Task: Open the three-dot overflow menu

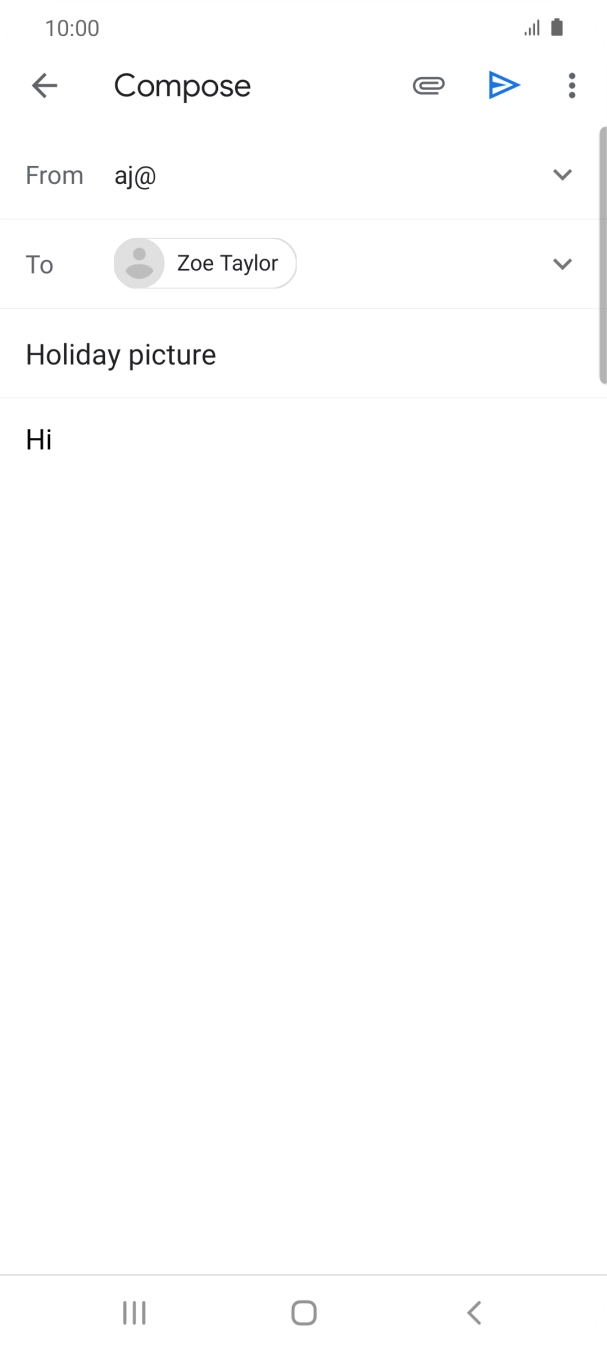Action: (x=572, y=86)
